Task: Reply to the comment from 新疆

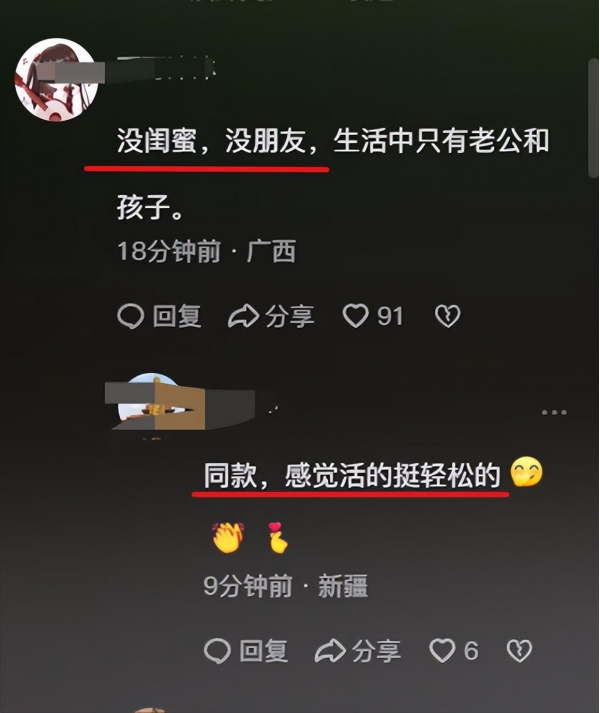Action: [x=246, y=651]
